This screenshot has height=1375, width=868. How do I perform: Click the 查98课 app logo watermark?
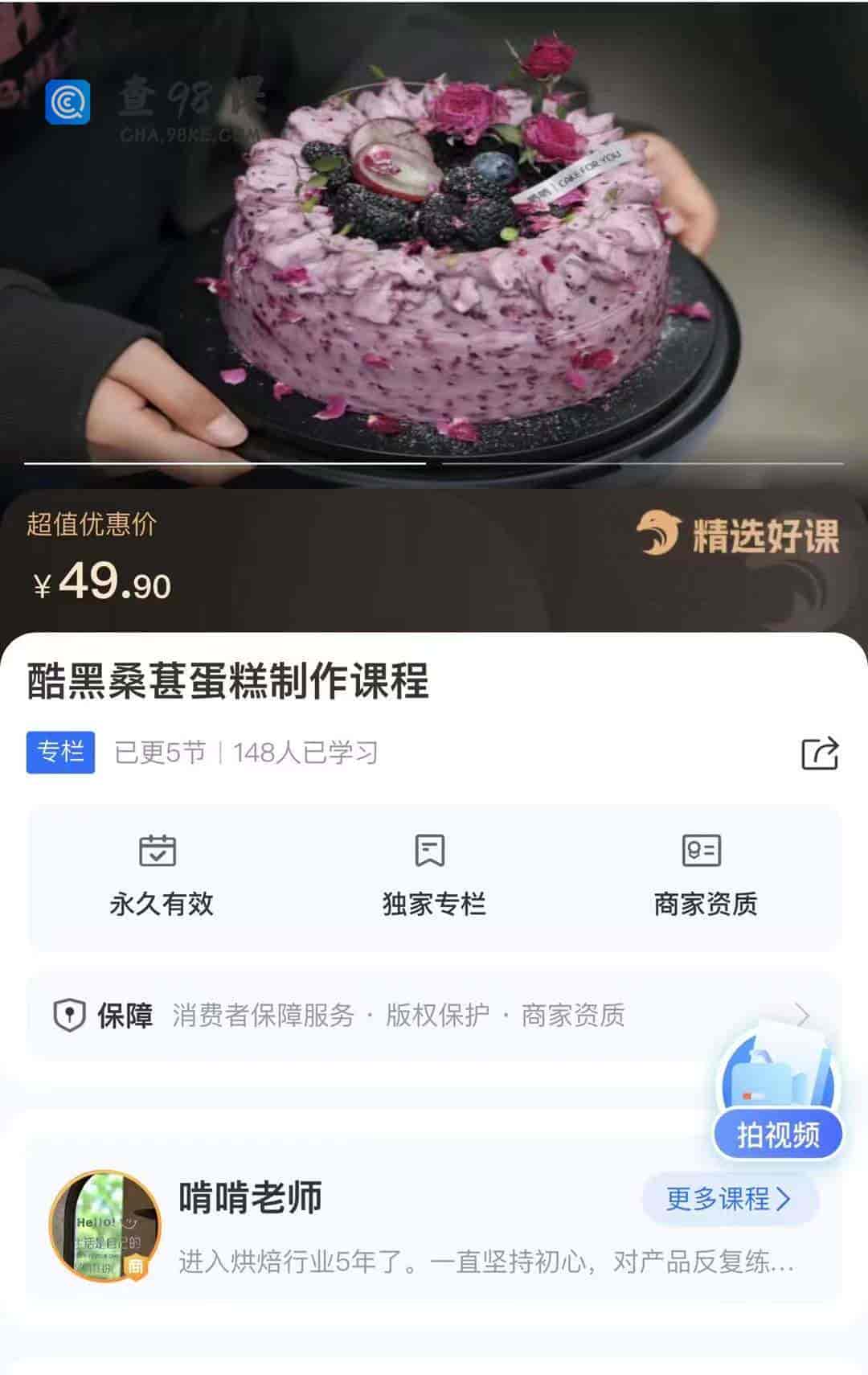(69, 102)
